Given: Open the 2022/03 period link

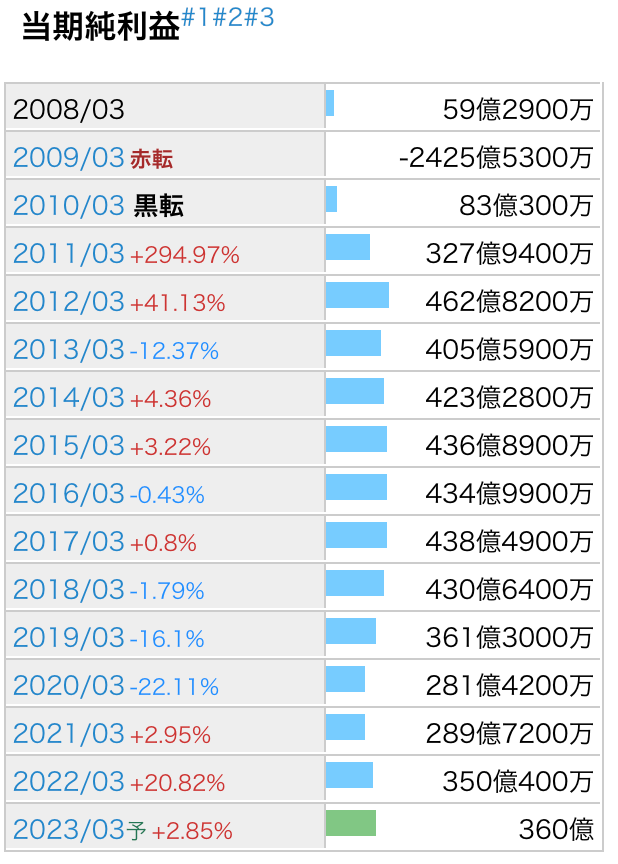Looking at the screenshot, I should point(68,782).
